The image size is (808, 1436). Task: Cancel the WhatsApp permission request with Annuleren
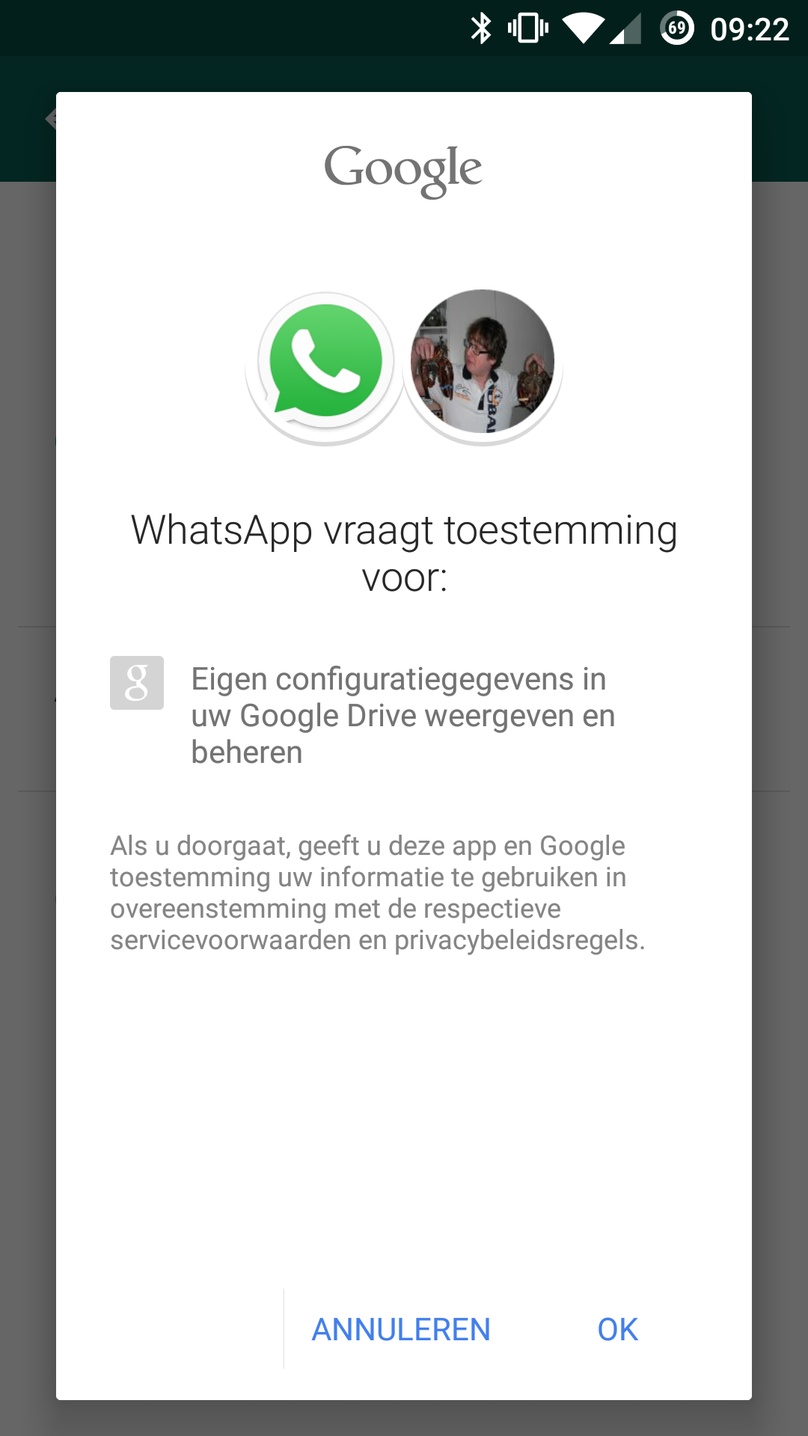pos(401,1329)
